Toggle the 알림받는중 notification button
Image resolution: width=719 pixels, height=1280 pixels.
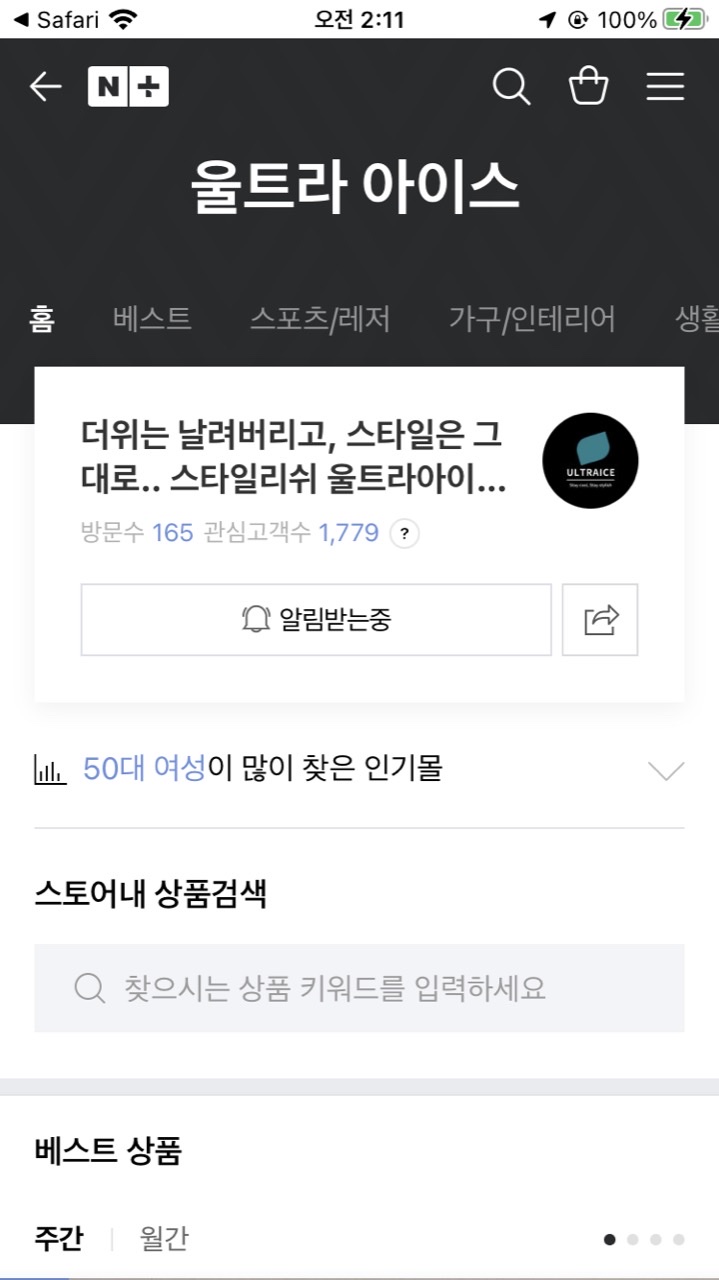[x=316, y=620]
